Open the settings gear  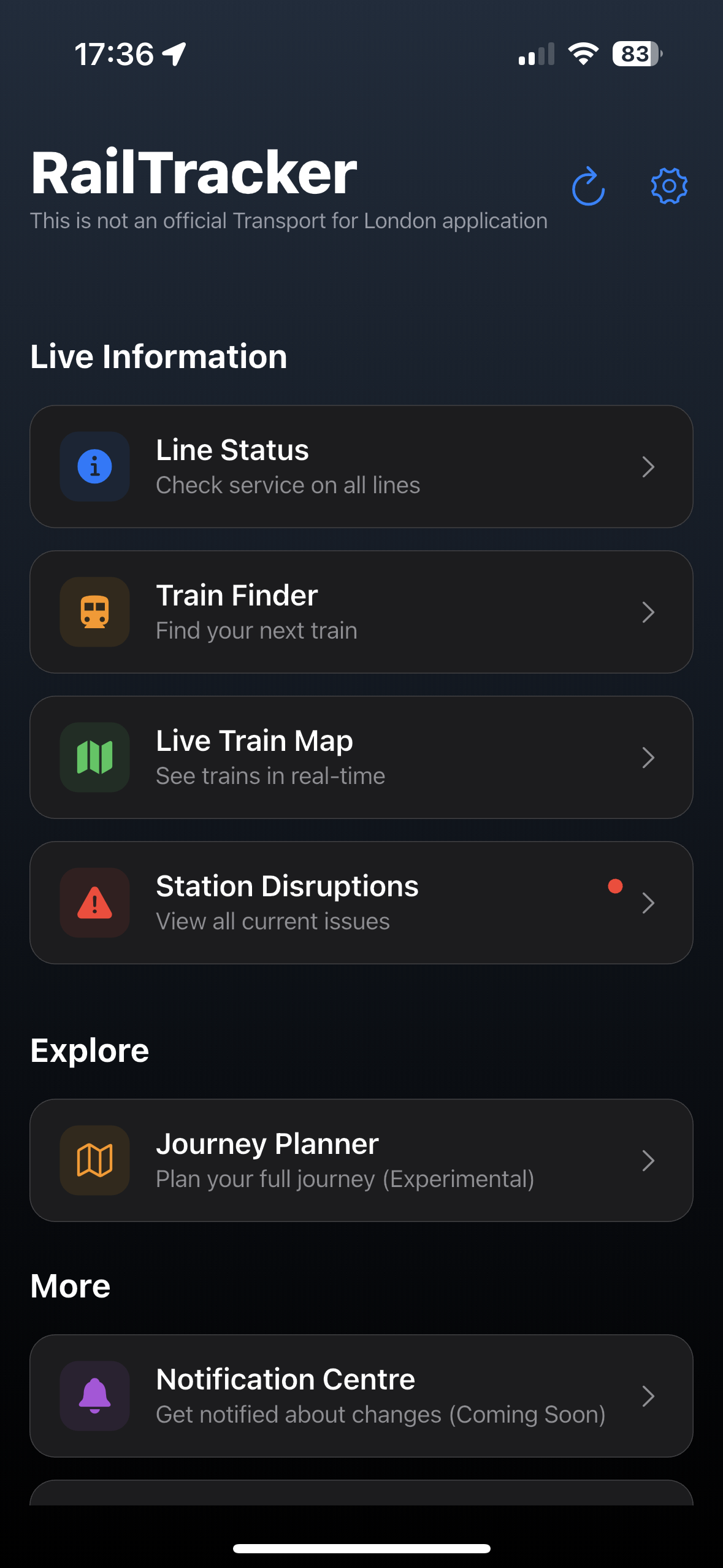pyautogui.click(x=668, y=186)
